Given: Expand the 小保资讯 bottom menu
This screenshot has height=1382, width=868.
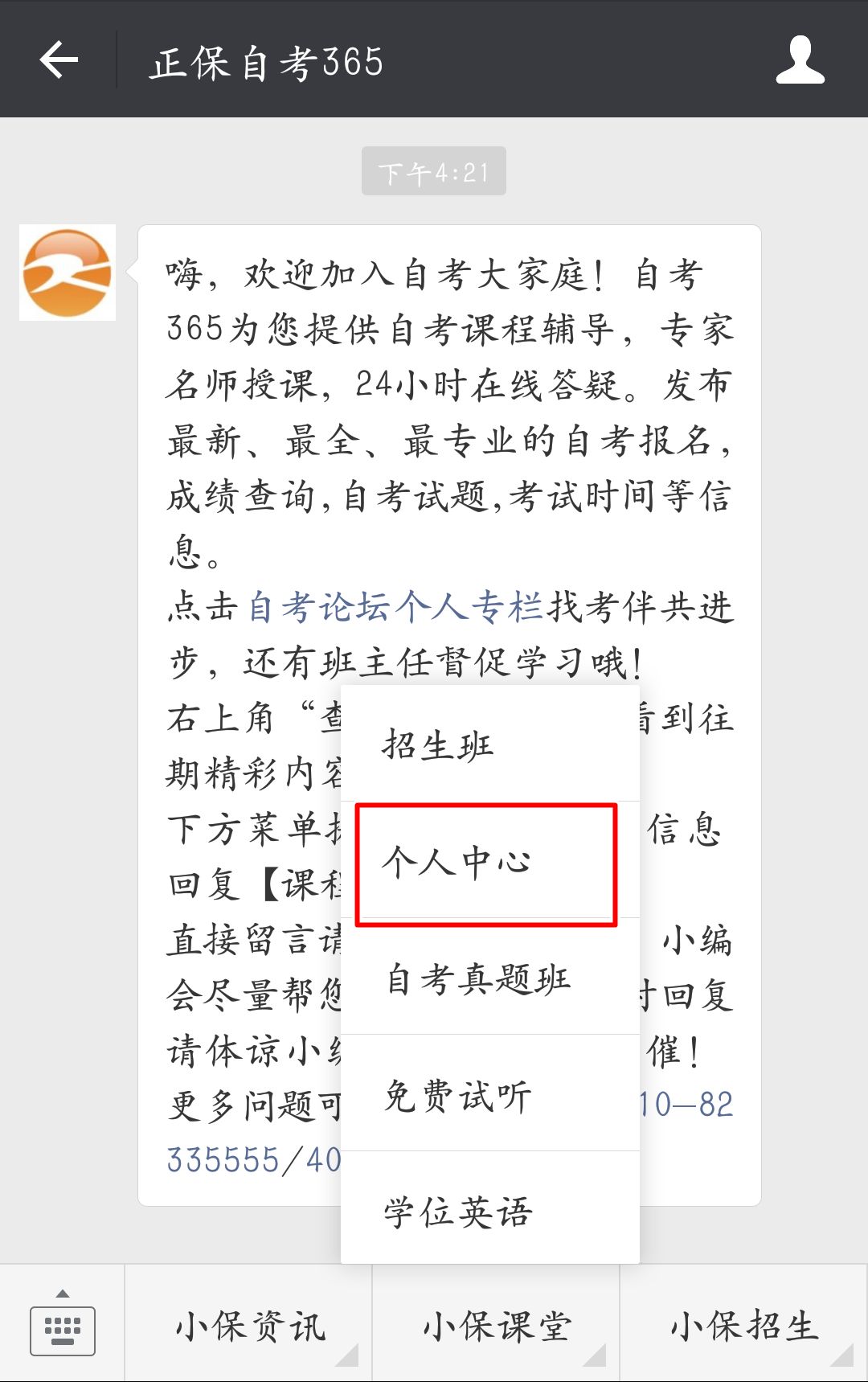Looking at the screenshot, I should tap(249, 1325).
